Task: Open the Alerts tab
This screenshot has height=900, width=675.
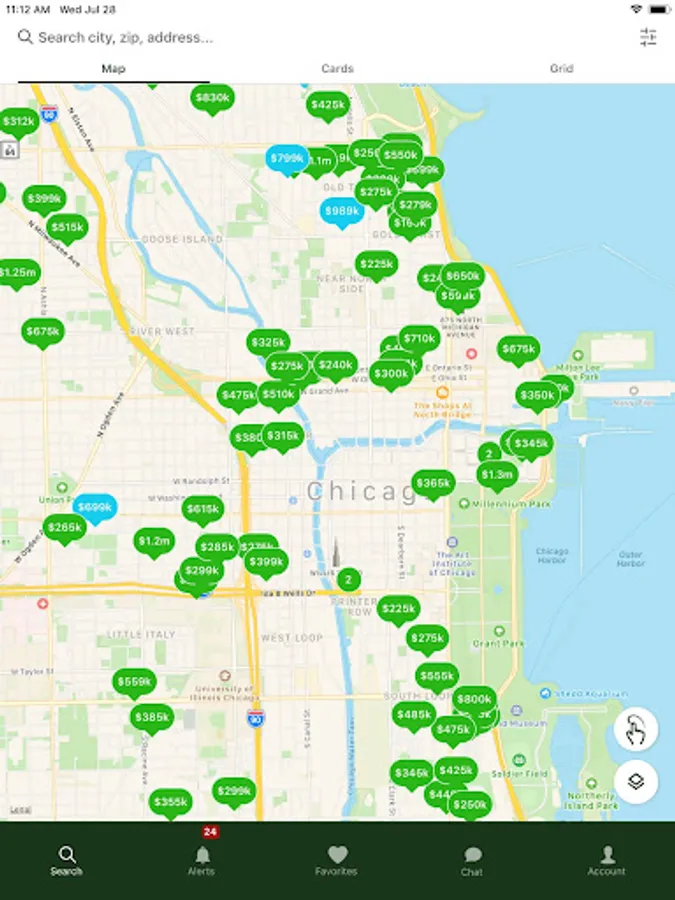Action: point(202,858)
